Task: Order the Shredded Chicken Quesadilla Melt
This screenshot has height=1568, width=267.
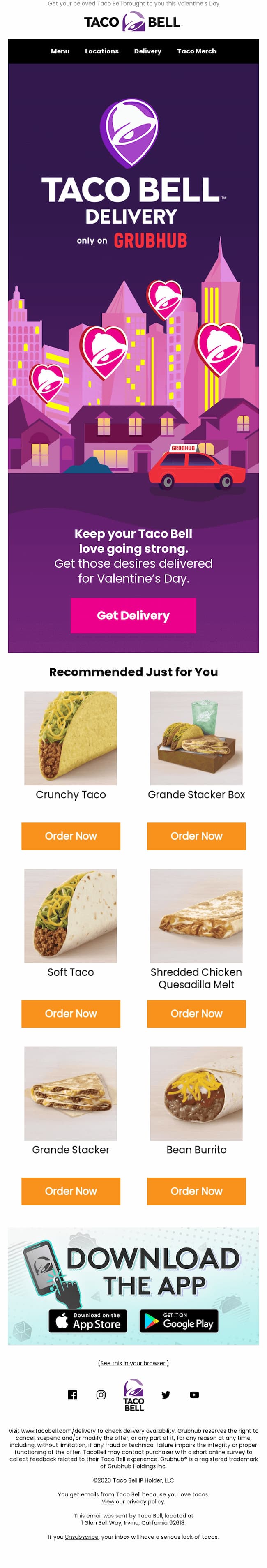Action: click(196, 1014)
